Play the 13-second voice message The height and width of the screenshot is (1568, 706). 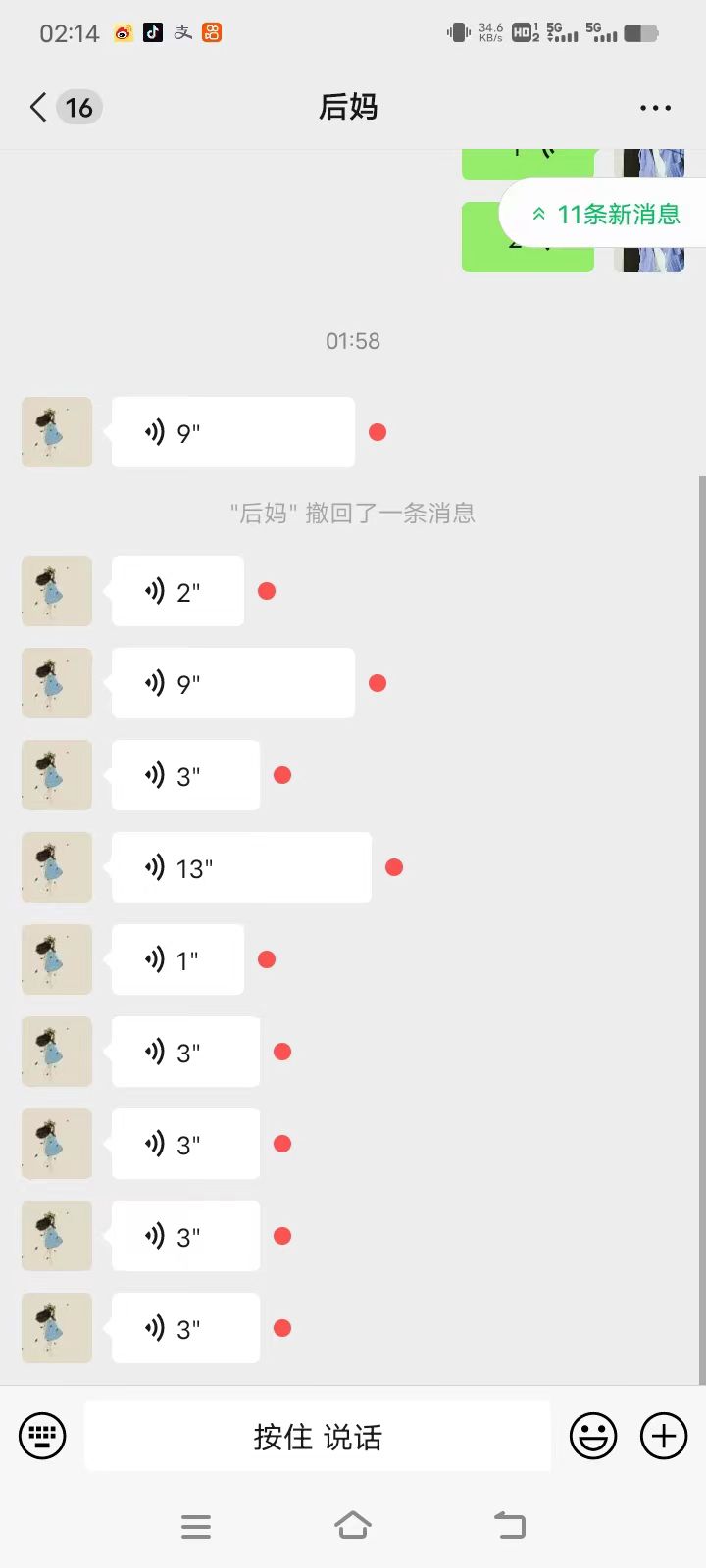coord(241,867)
